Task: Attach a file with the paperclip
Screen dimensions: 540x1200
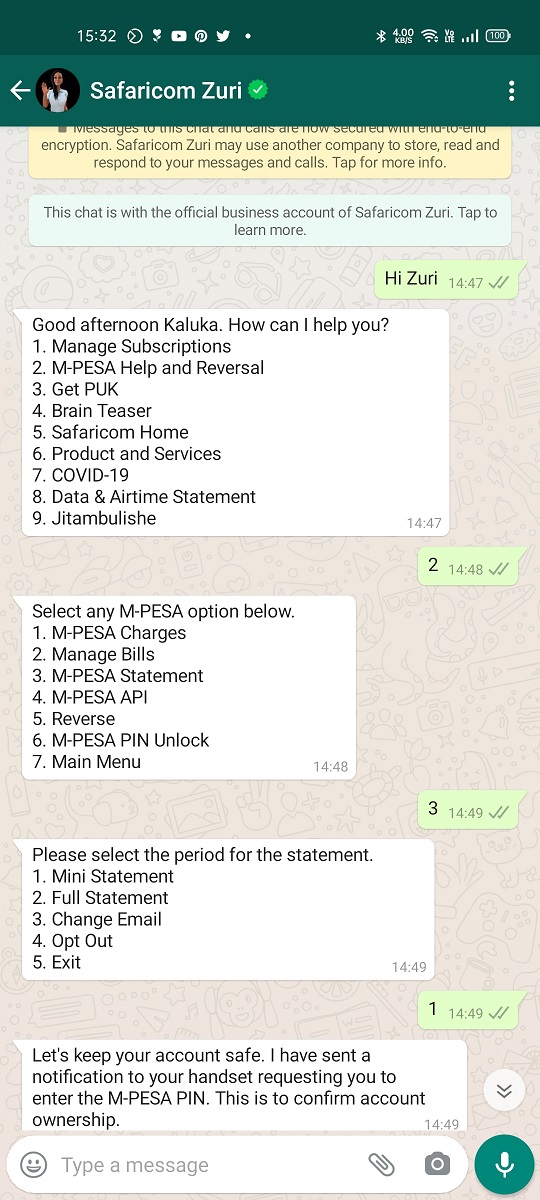Action: coord(381,1165)
